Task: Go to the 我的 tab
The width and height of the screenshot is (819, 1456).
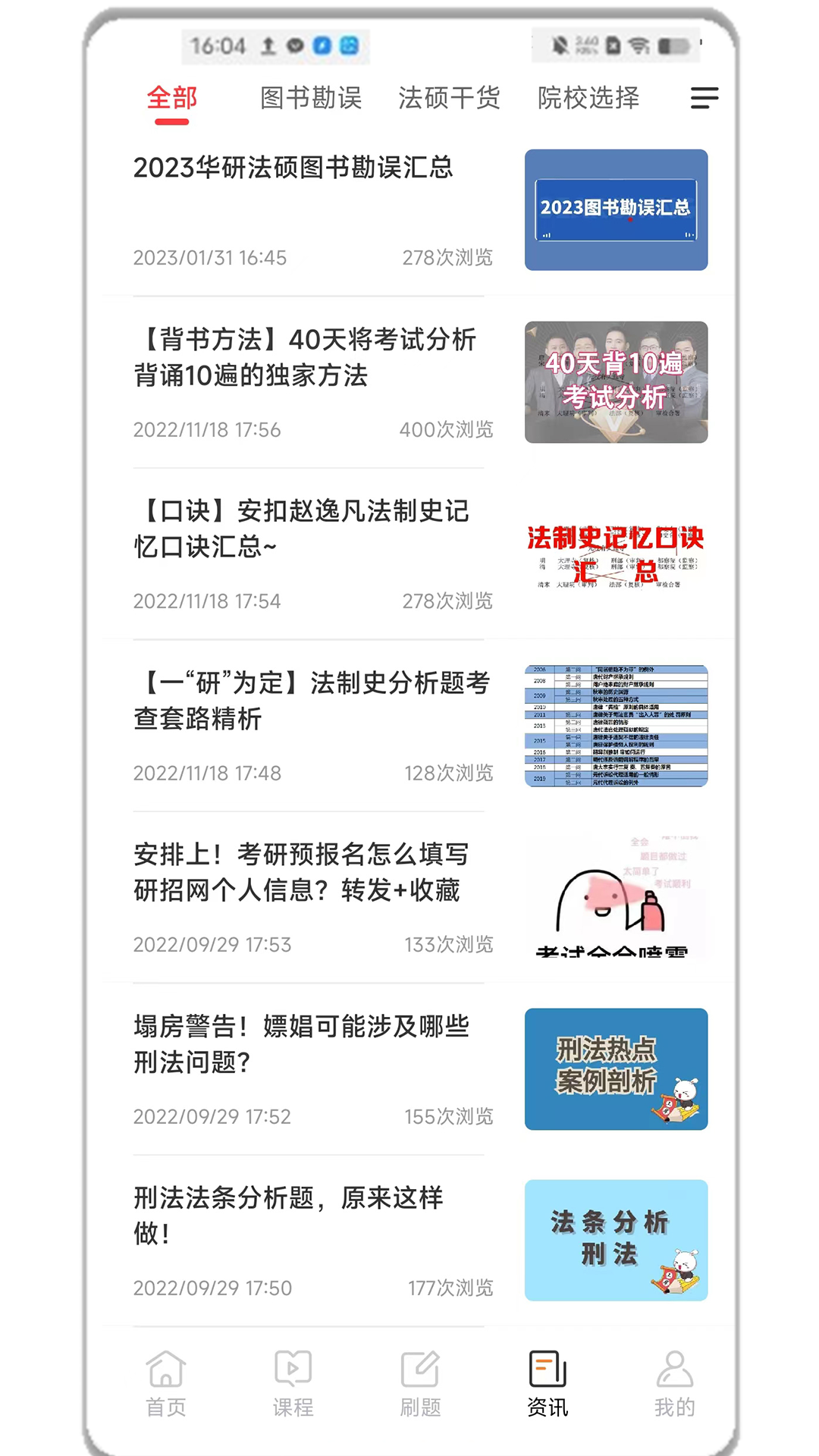Action: 674,1383
